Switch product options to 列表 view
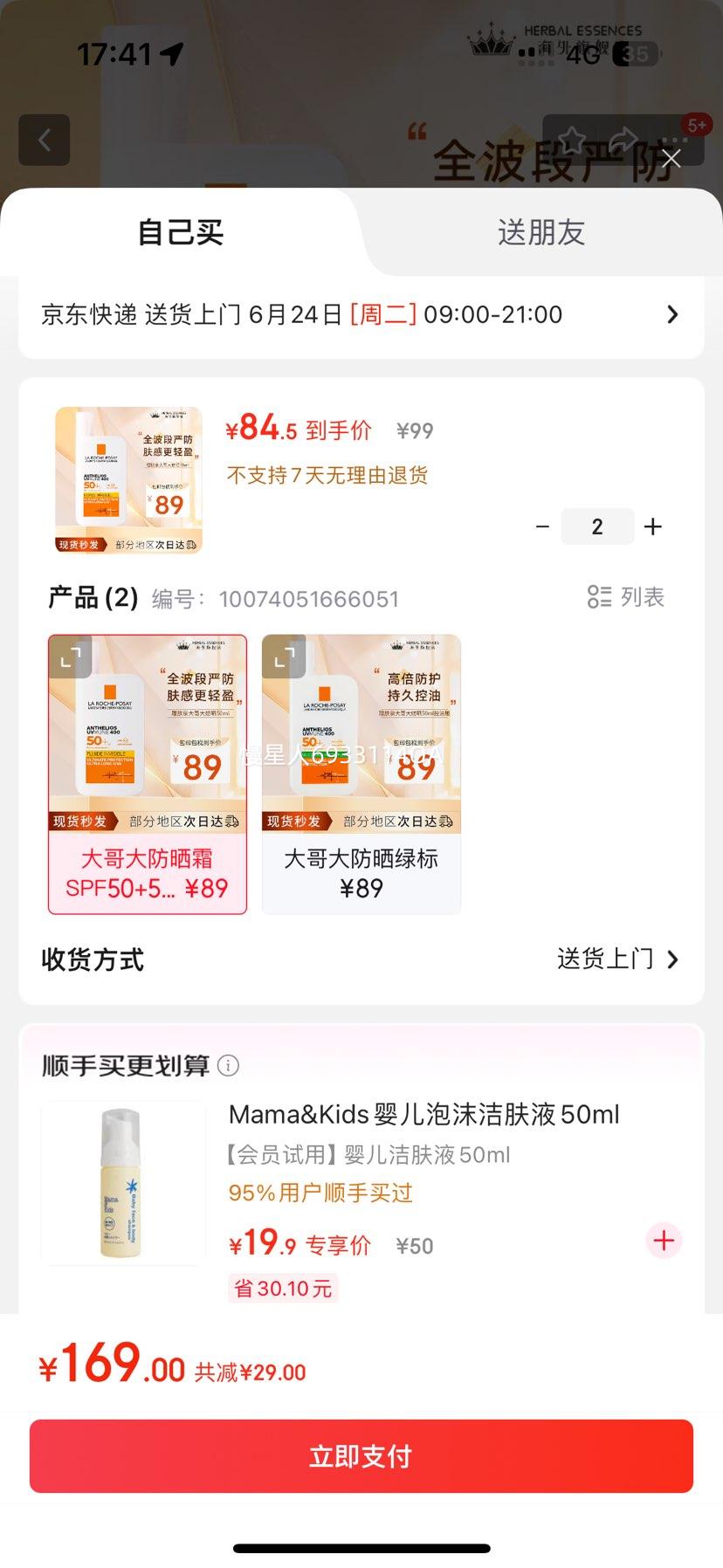The height and width of the screenshot is (1568, 723). (626, 597)
